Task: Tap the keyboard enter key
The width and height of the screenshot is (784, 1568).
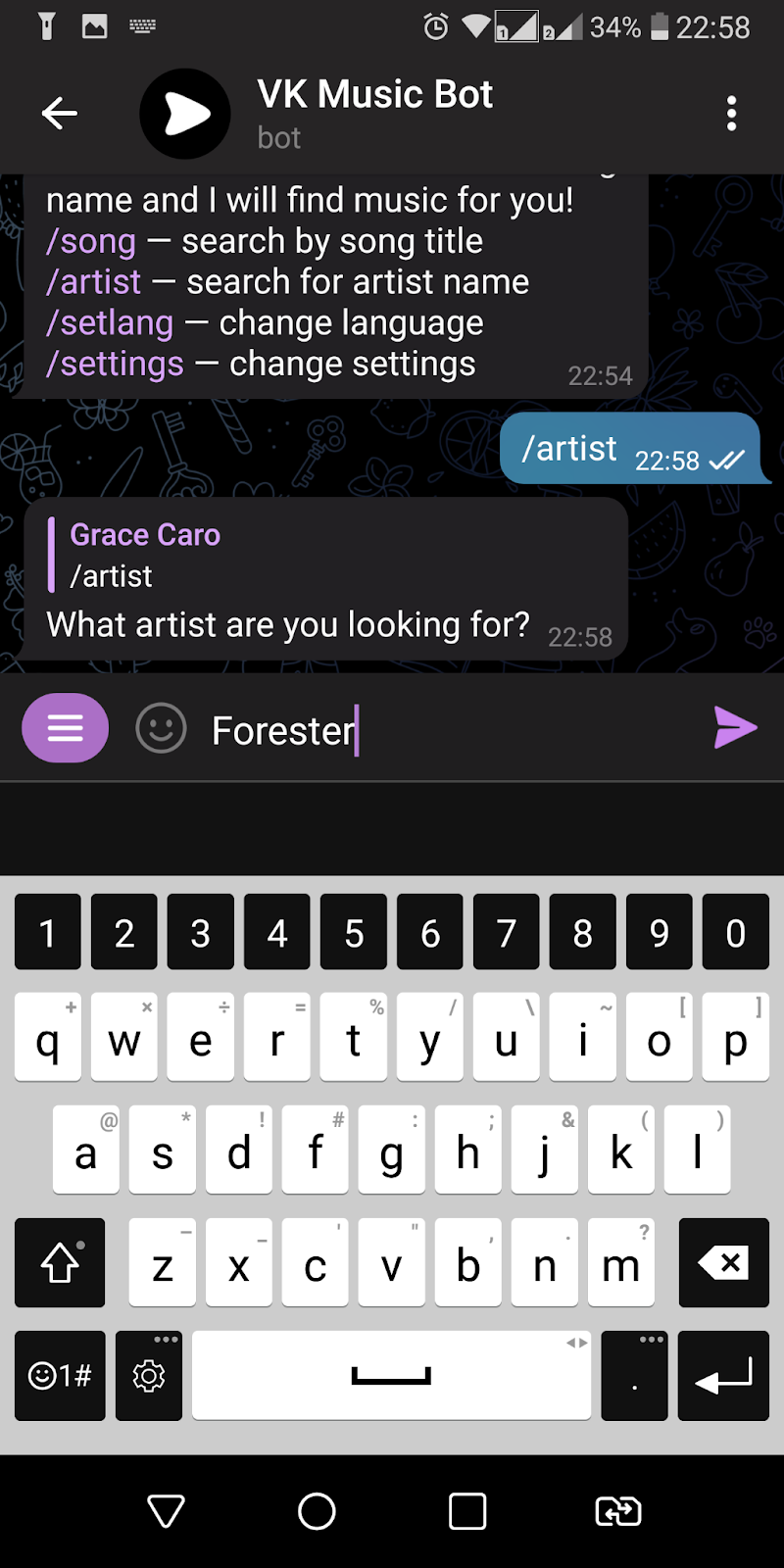Action: click(723, 1376)
